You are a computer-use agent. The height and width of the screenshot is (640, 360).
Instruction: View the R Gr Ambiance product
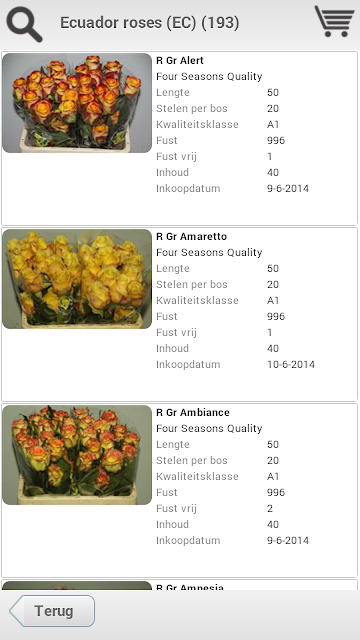(x=180, y=490)
